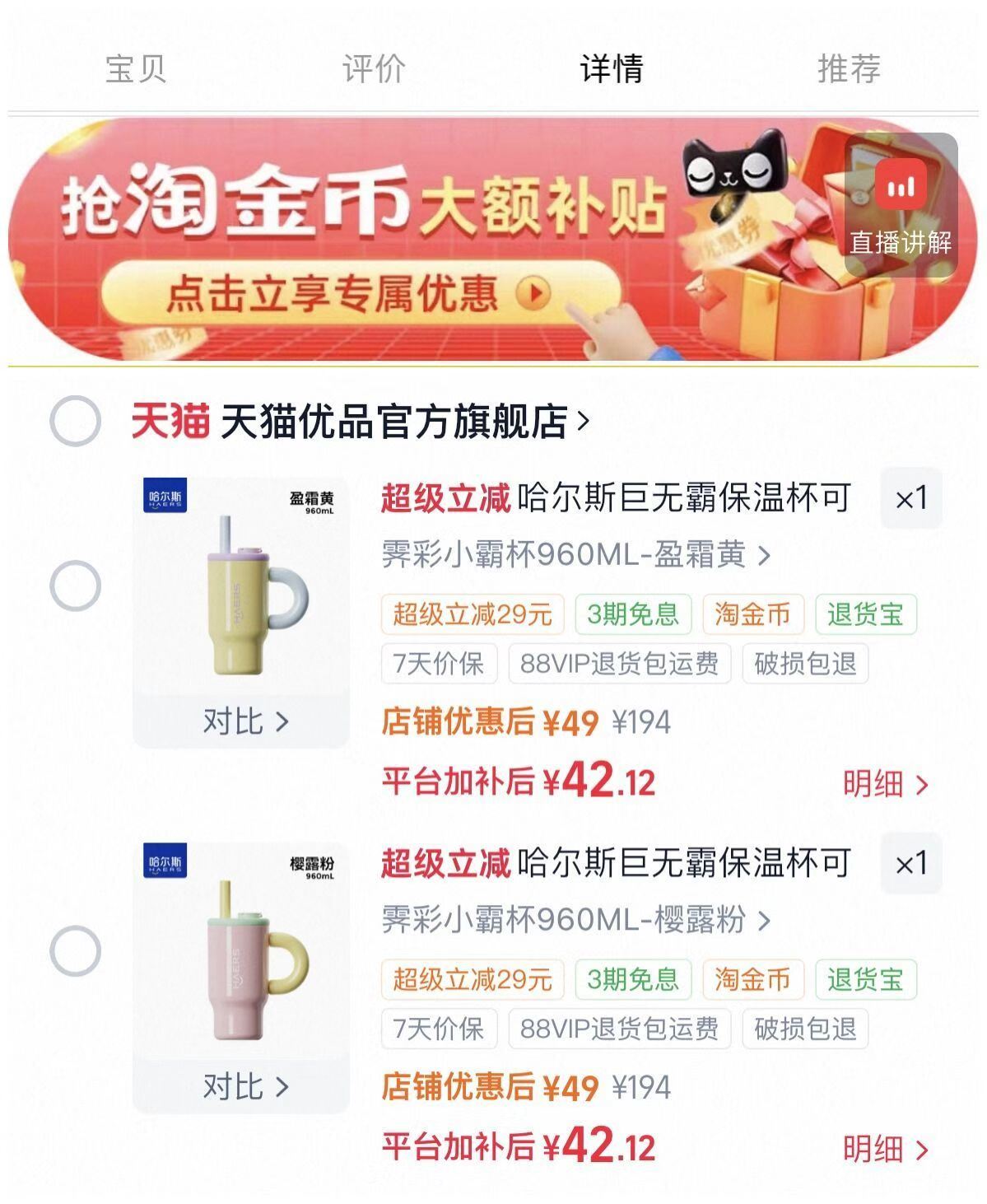Tap the 退货宝 tag on the pink cup
Screen dimensions: 987x1204
(866, 980)
